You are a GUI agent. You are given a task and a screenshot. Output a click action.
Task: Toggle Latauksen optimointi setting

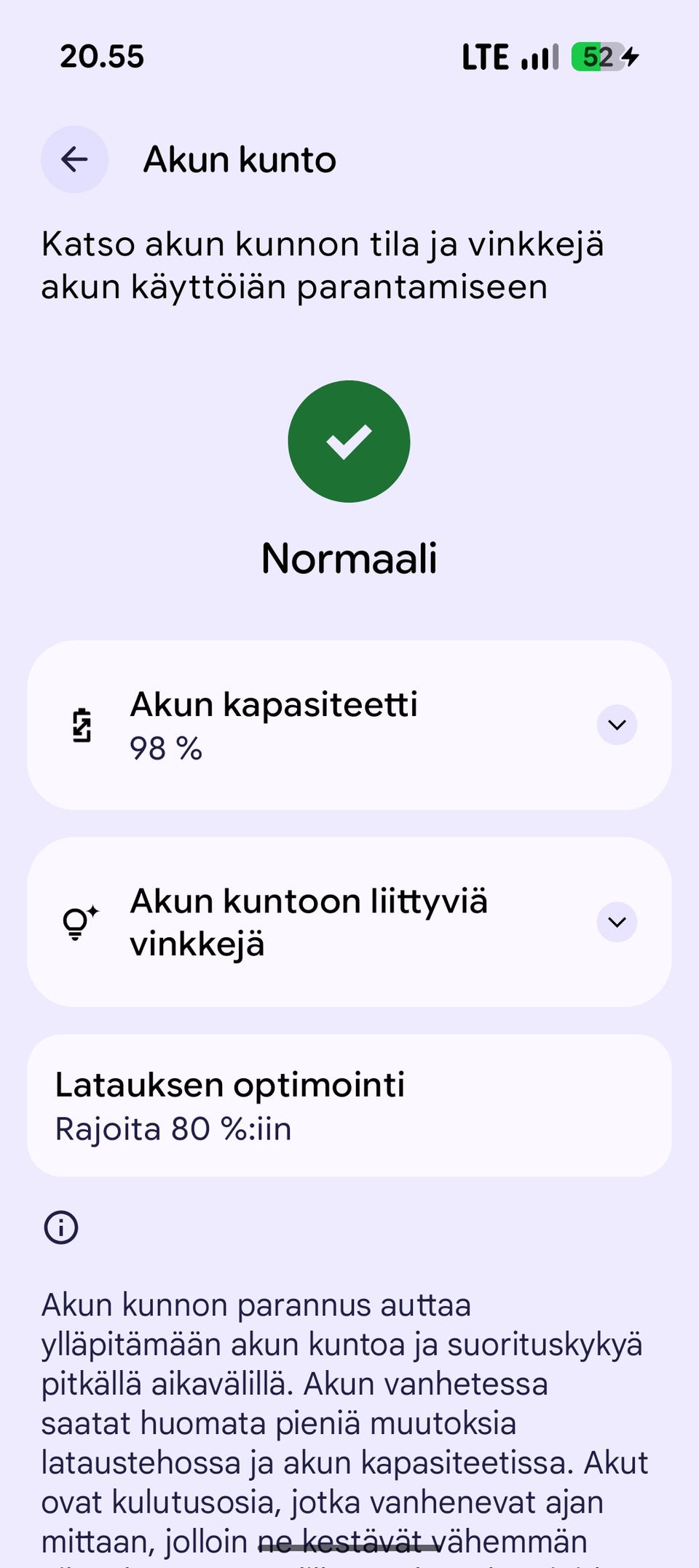point(349,1106)
